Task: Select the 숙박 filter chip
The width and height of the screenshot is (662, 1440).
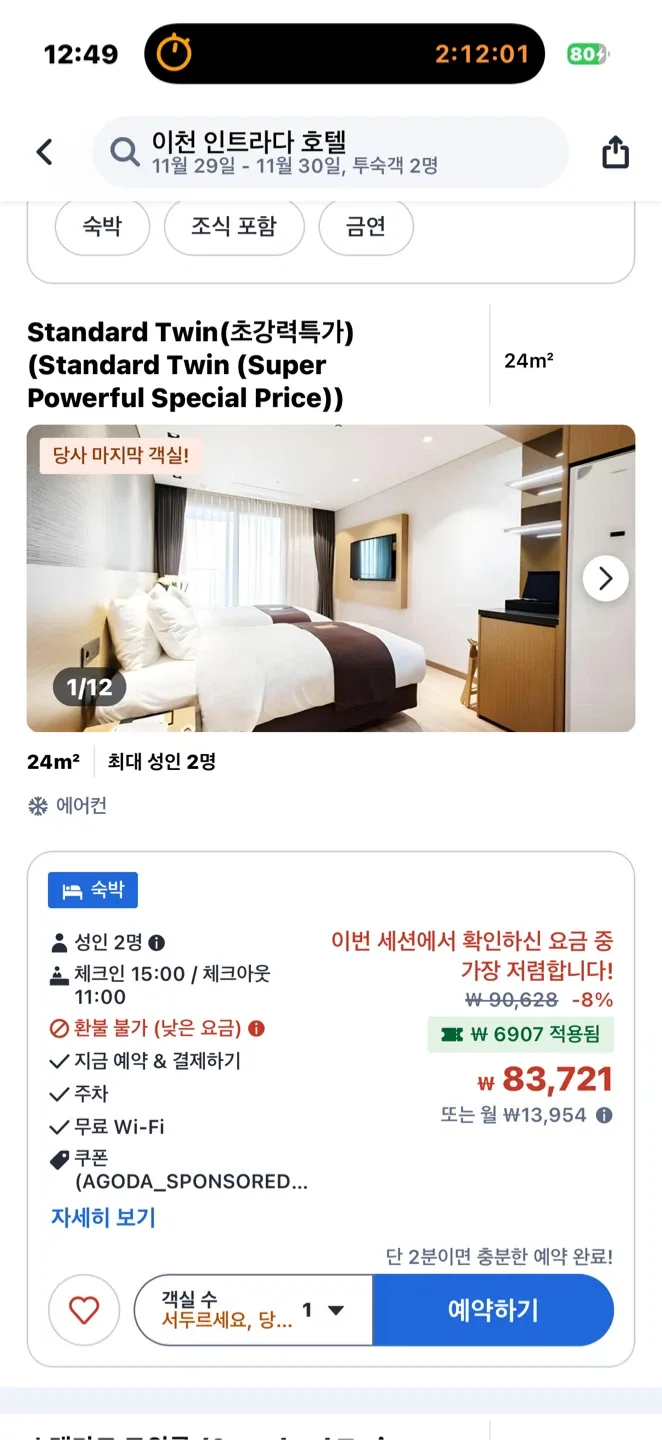Action: [102, 227]
